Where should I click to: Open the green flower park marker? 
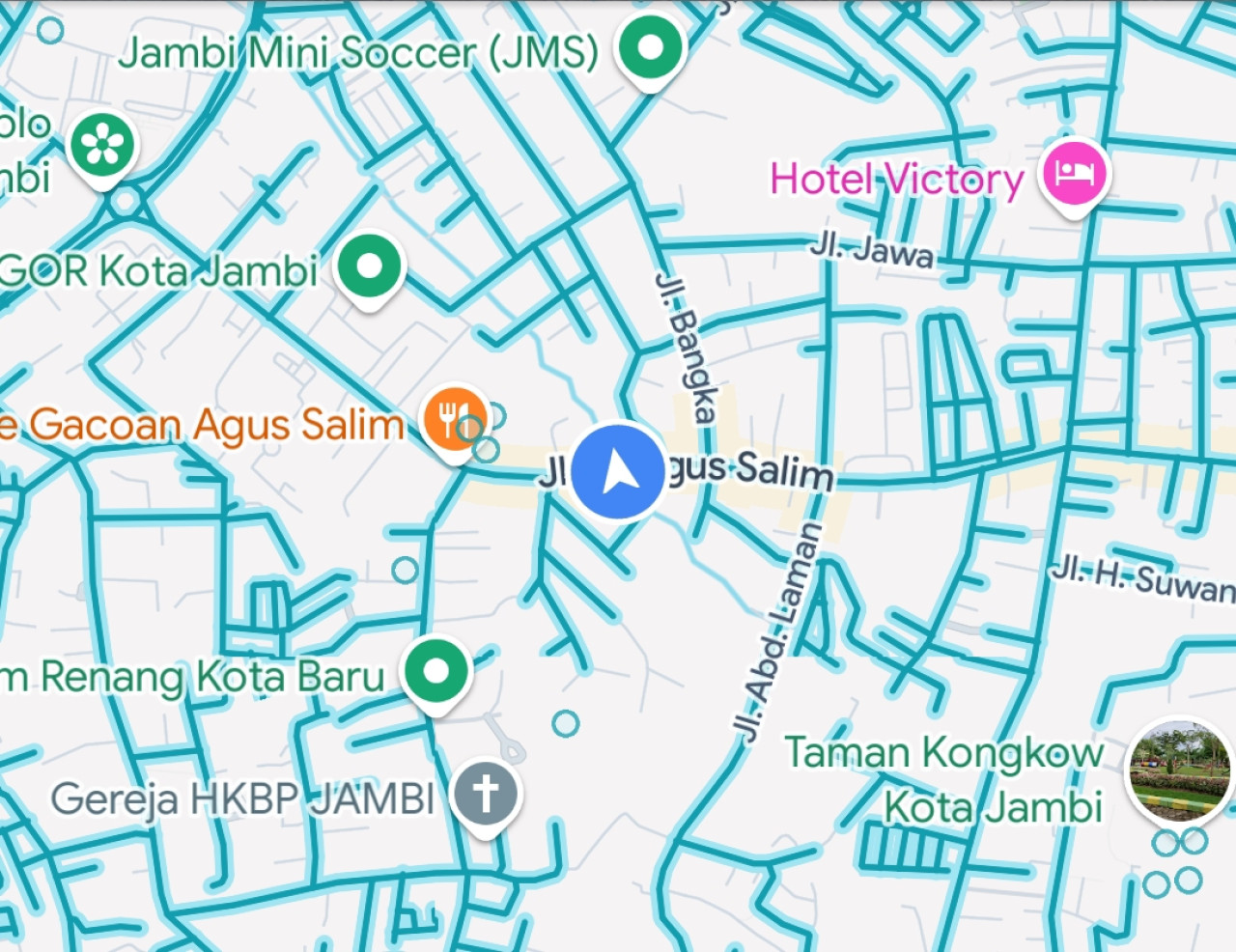click(103, 147)
